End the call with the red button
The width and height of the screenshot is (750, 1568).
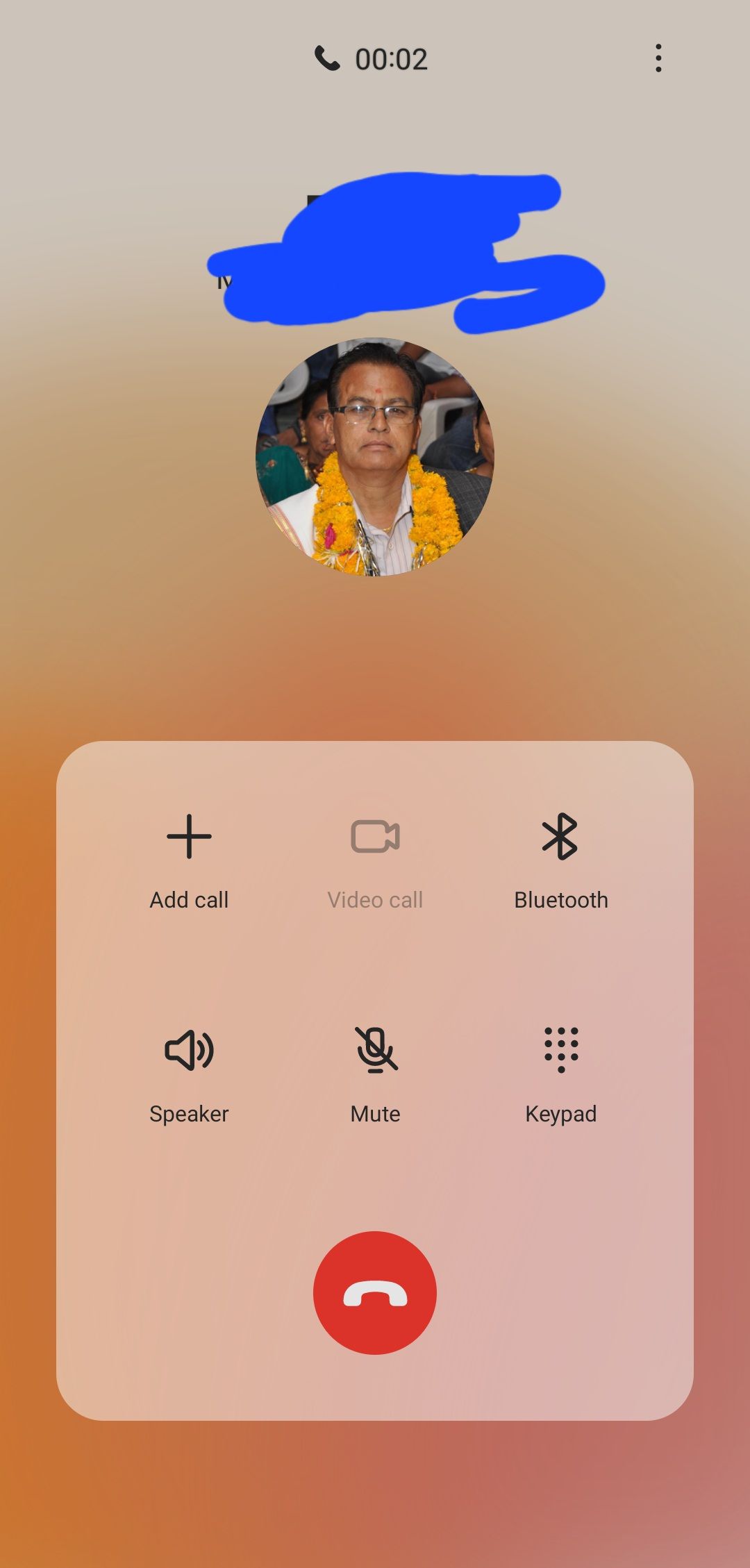pyautogui.click(x=375, y=1292)
